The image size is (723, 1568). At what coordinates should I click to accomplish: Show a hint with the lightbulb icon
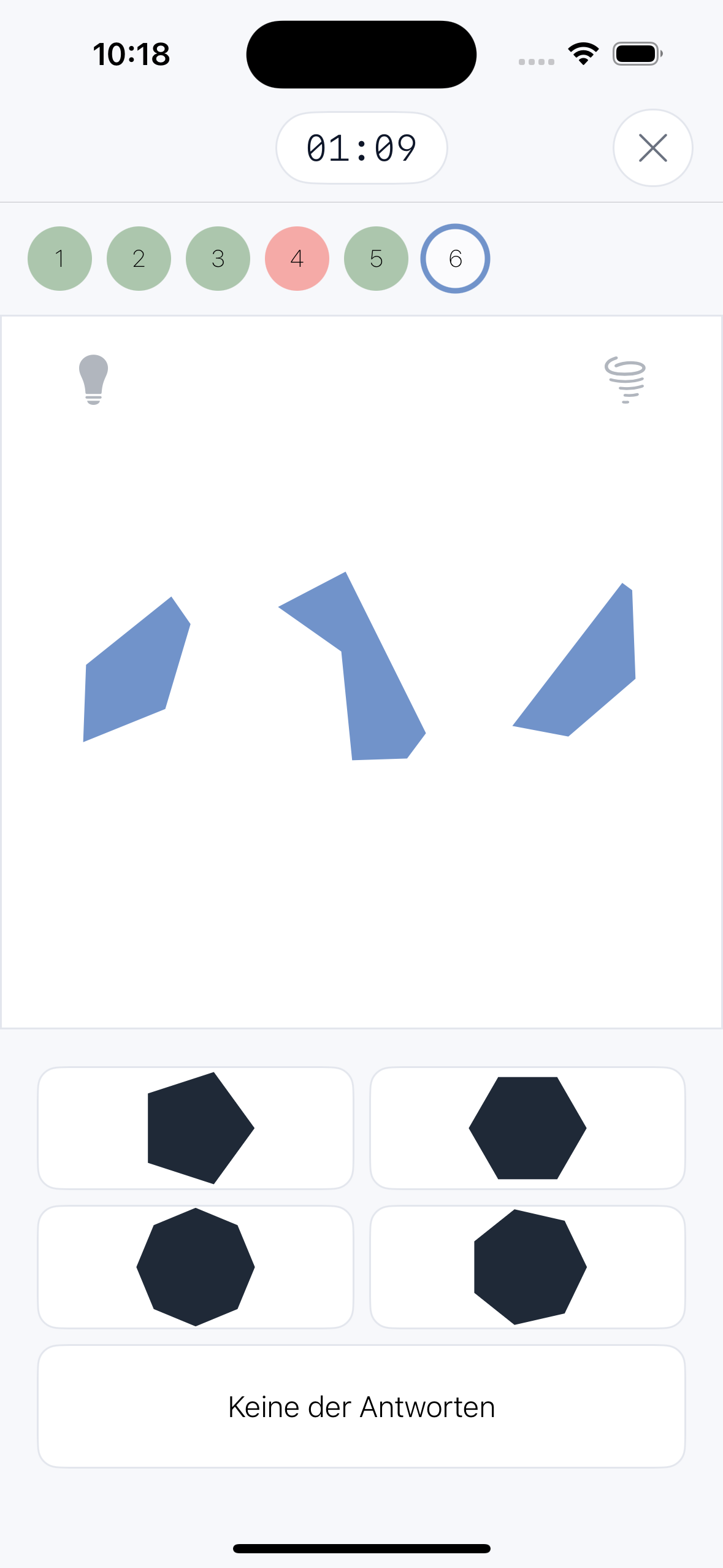[93, 379]
